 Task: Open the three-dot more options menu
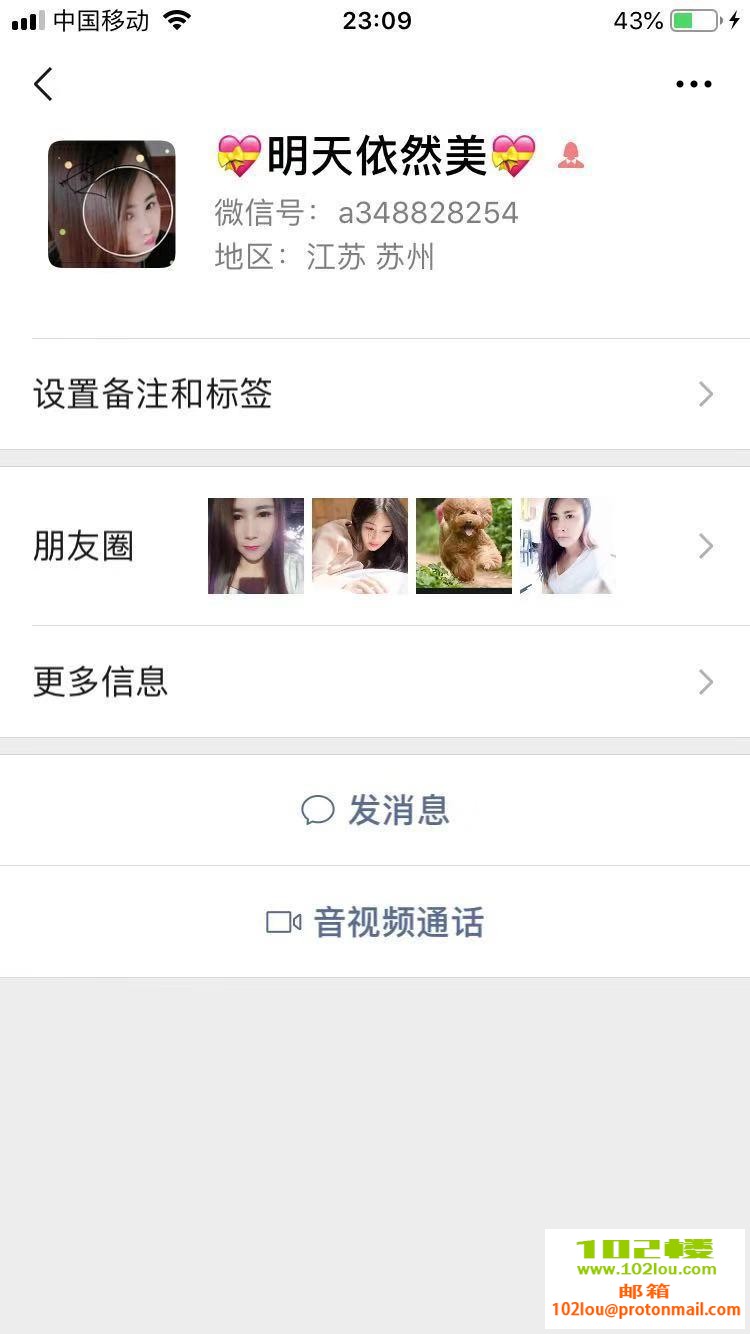point(693,84)
